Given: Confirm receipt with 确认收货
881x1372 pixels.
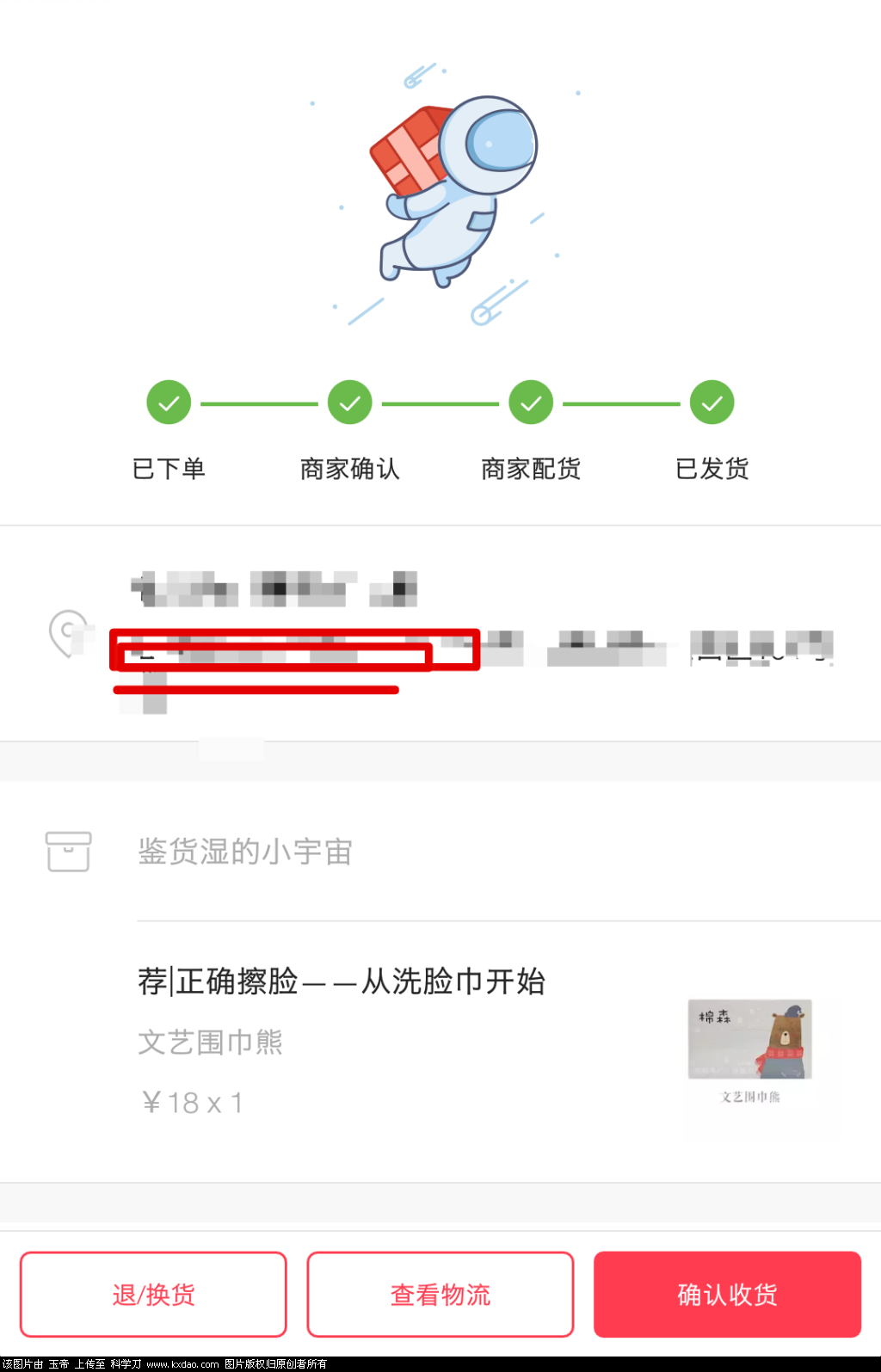Looking at the screenshot, I should pos(727,1294).
